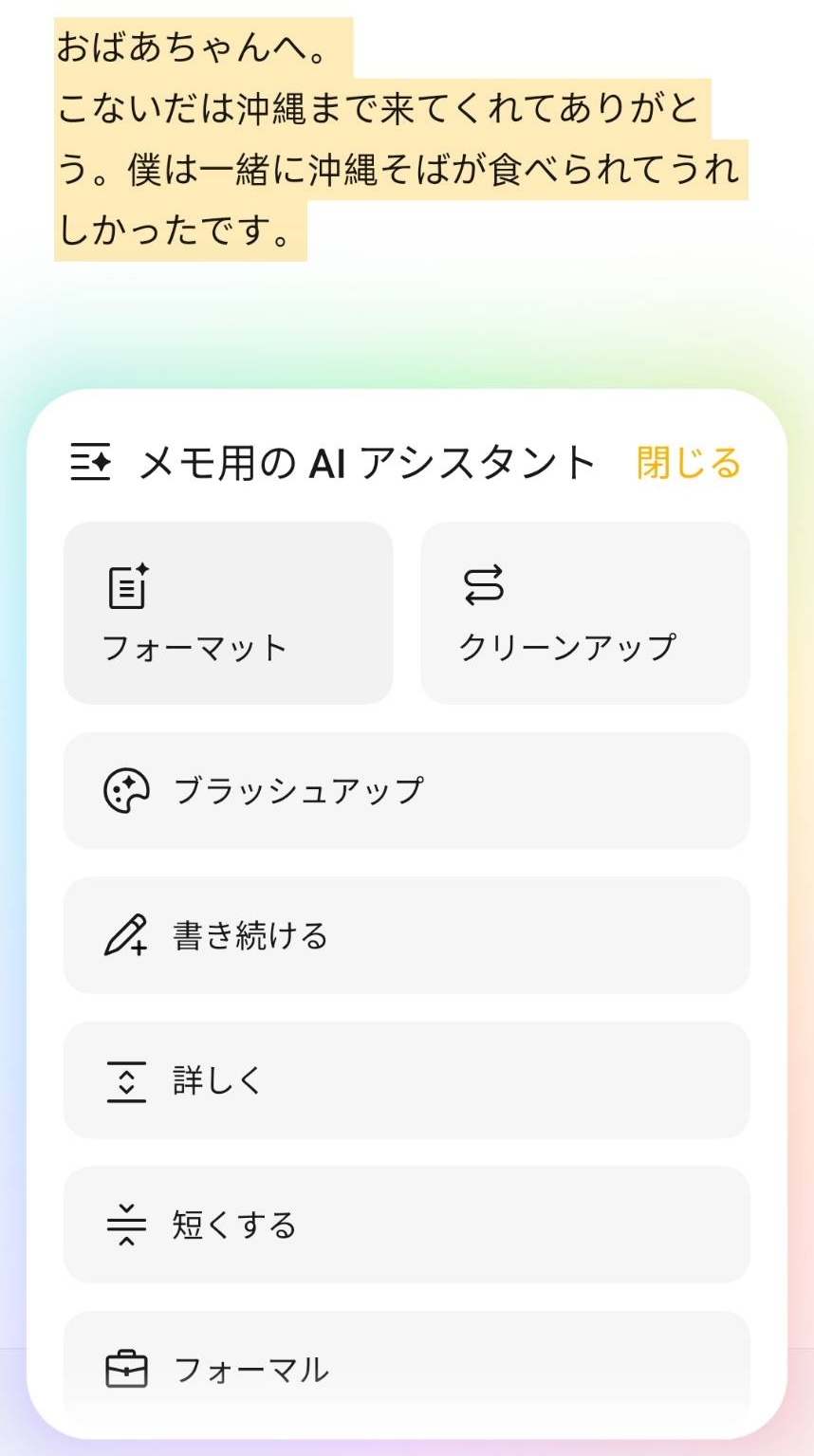
Task: Select the フォーマット option
Action: (228, 613)
